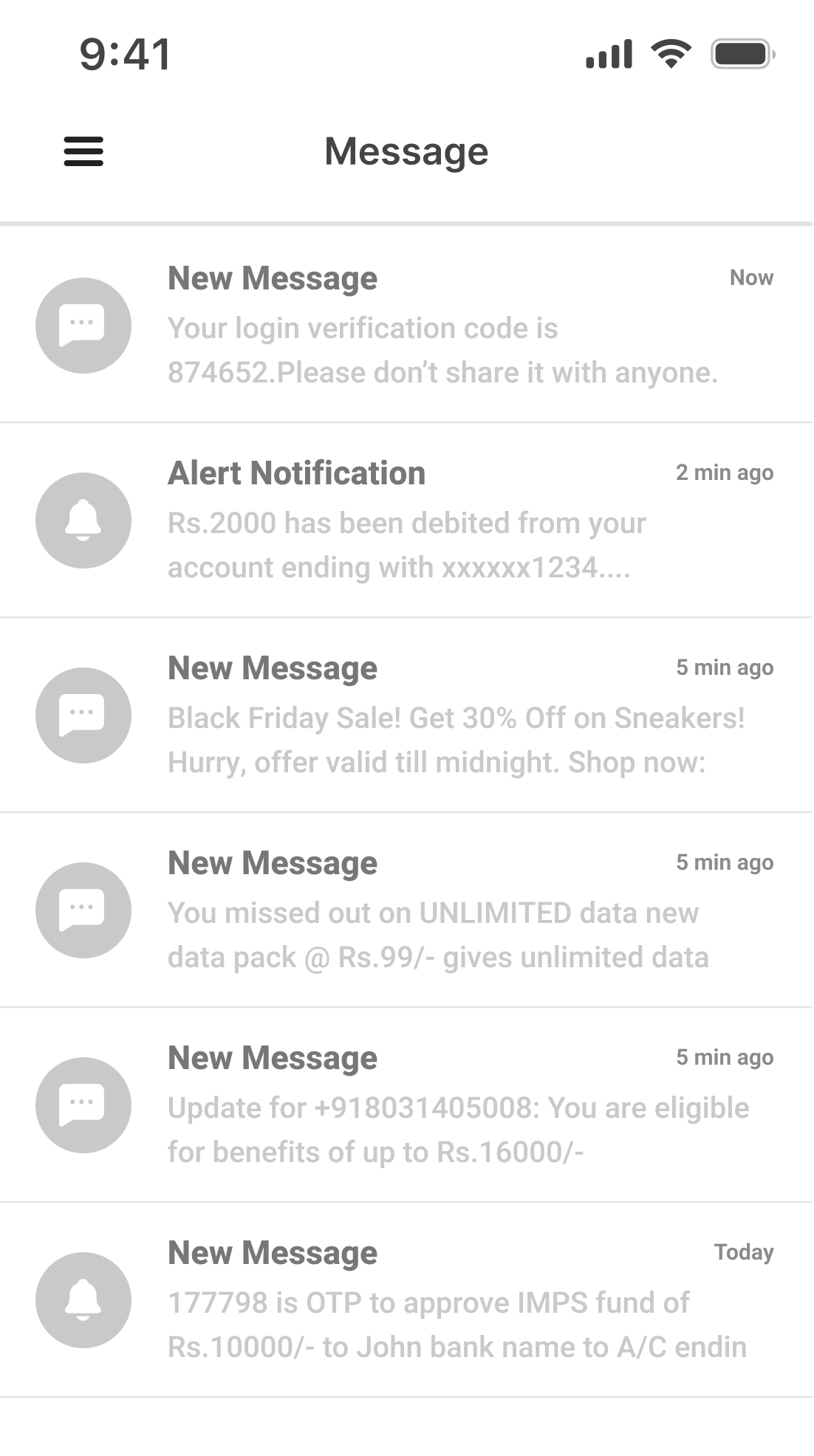
Task: Click the cellular signal bars in the status bar
Action: pos(609,53)
